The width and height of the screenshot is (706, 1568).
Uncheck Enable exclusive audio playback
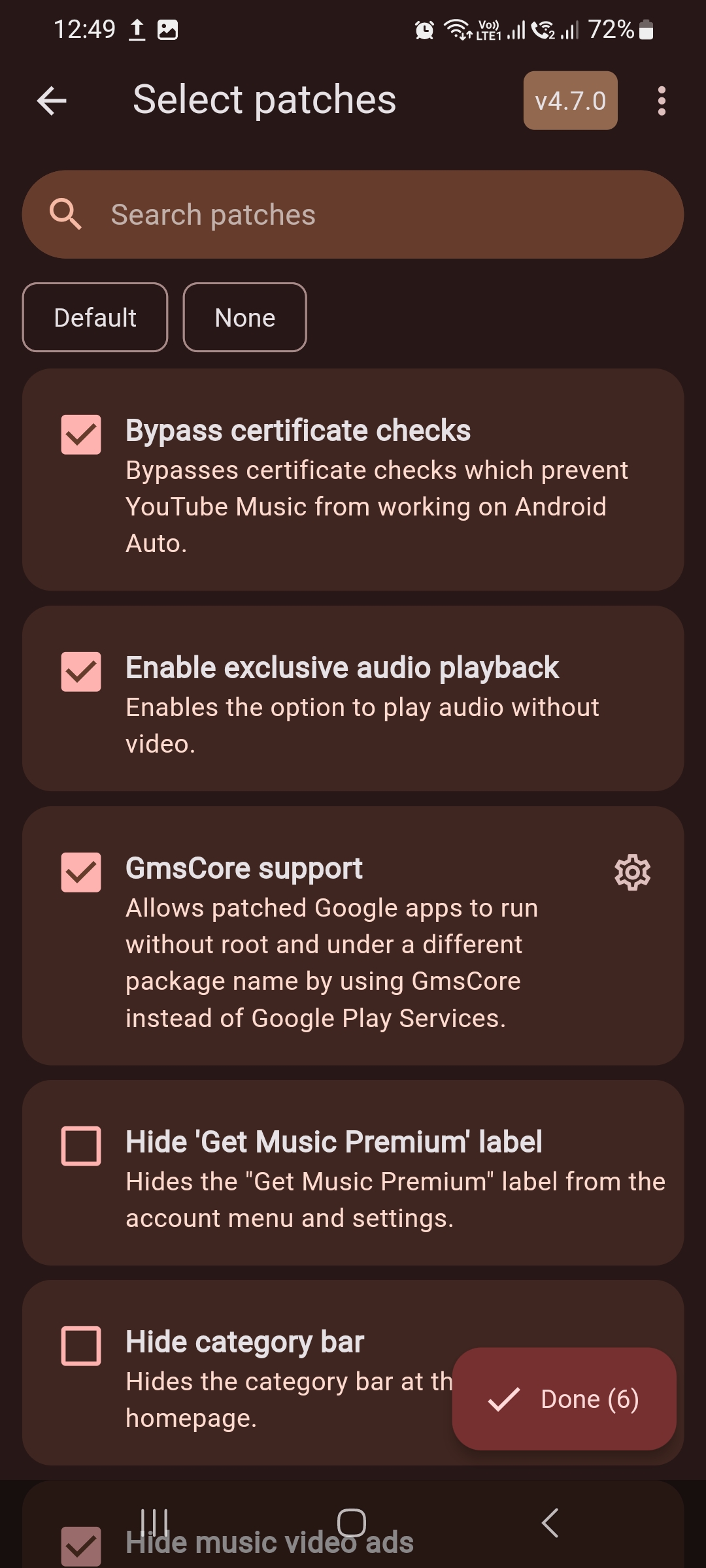point(81,672)
